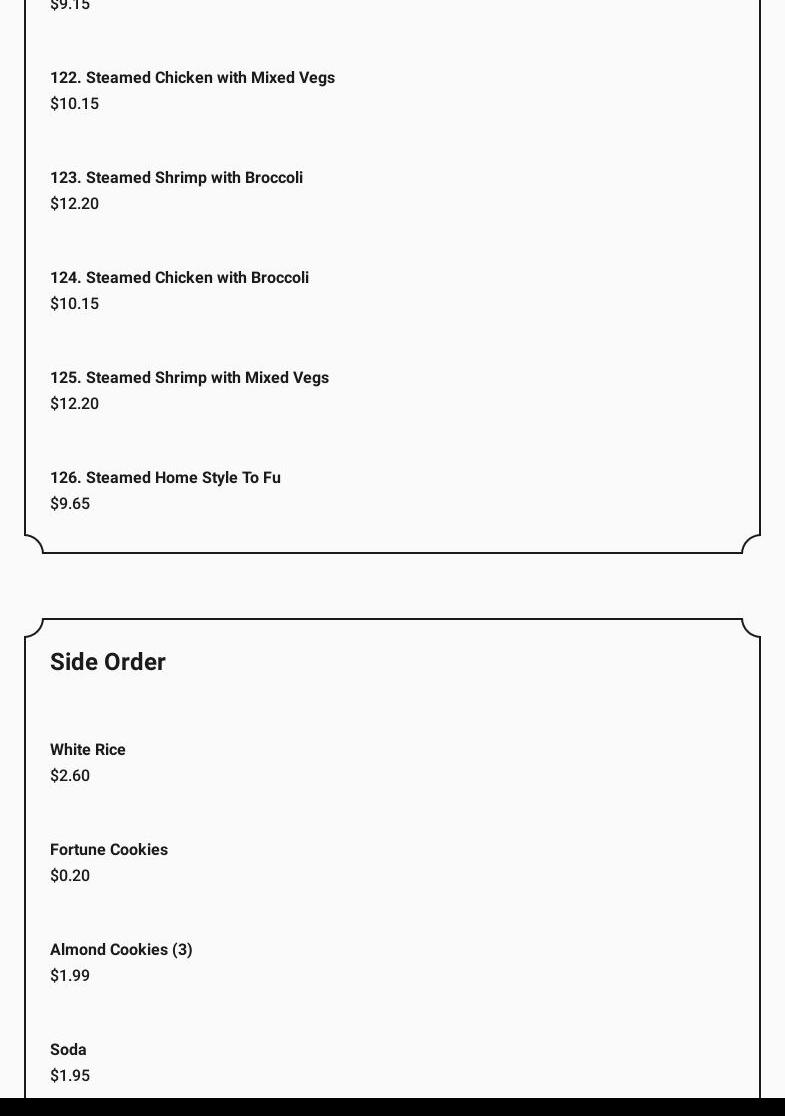Open 125. Steamed Shrimp with Mixed Vegs

point(189,378)
